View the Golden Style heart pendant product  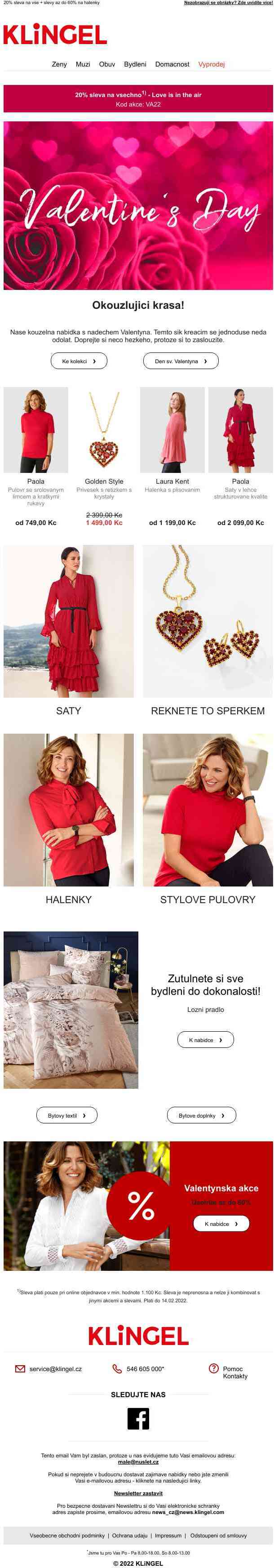pos(104,429)
